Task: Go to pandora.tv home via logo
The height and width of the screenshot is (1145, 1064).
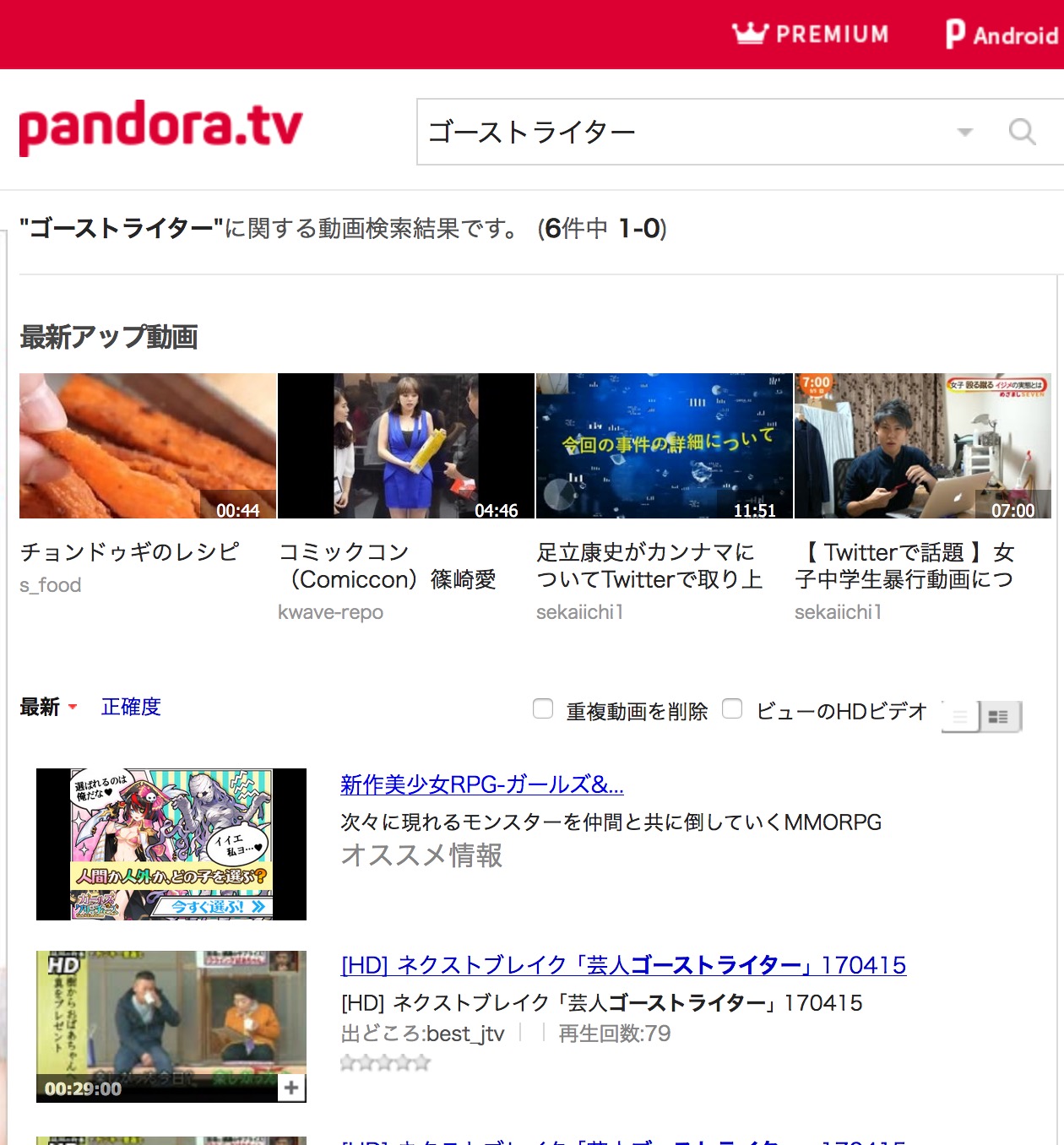Action: (160, 128)
